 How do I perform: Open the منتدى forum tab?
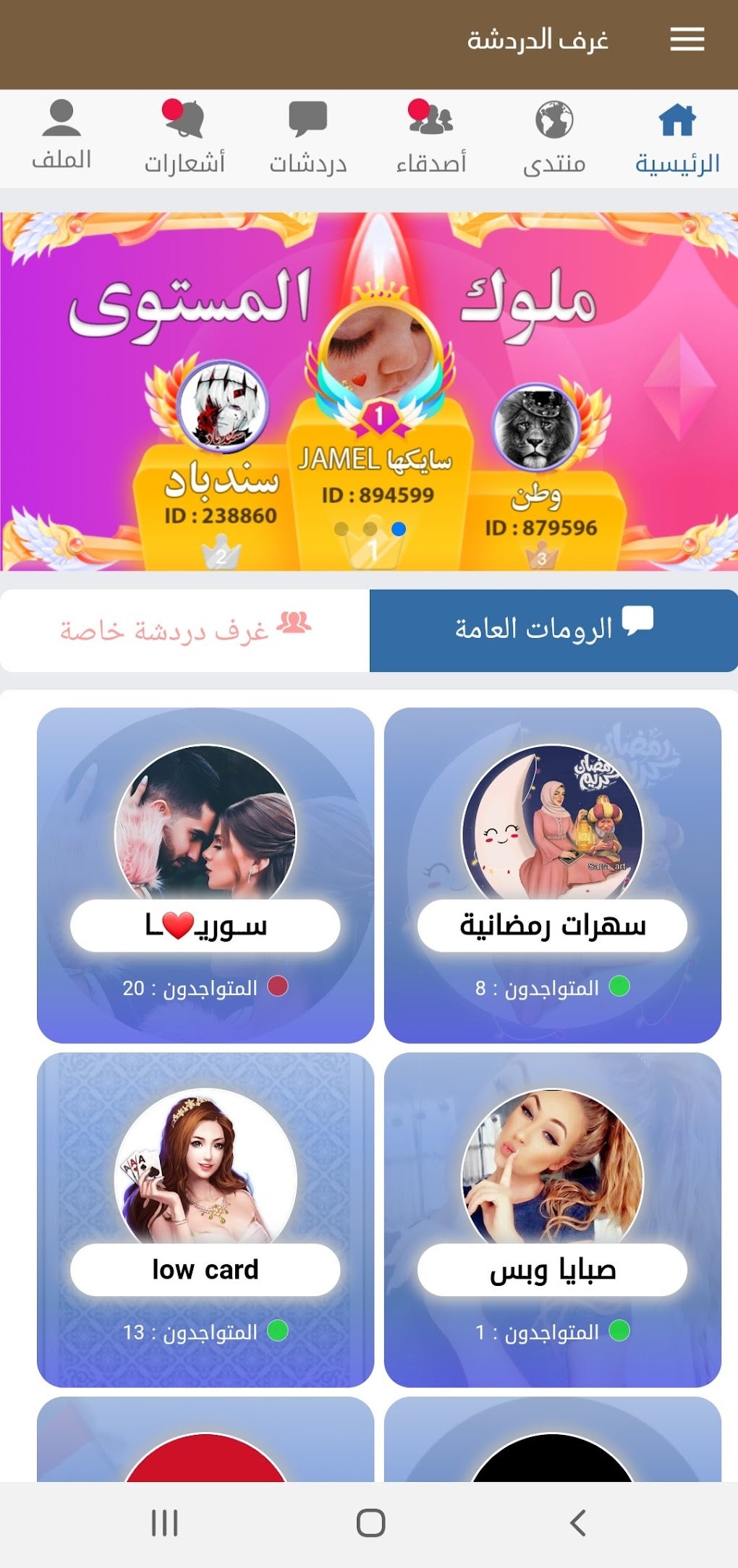pos(554,139)
